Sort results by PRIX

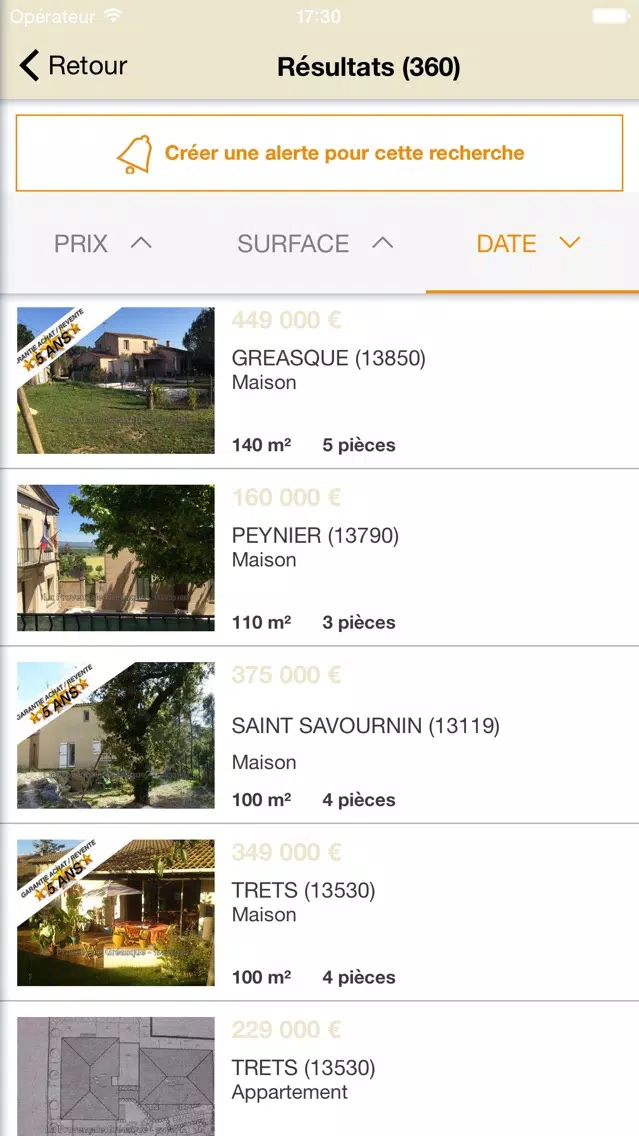tap(104, 243)
